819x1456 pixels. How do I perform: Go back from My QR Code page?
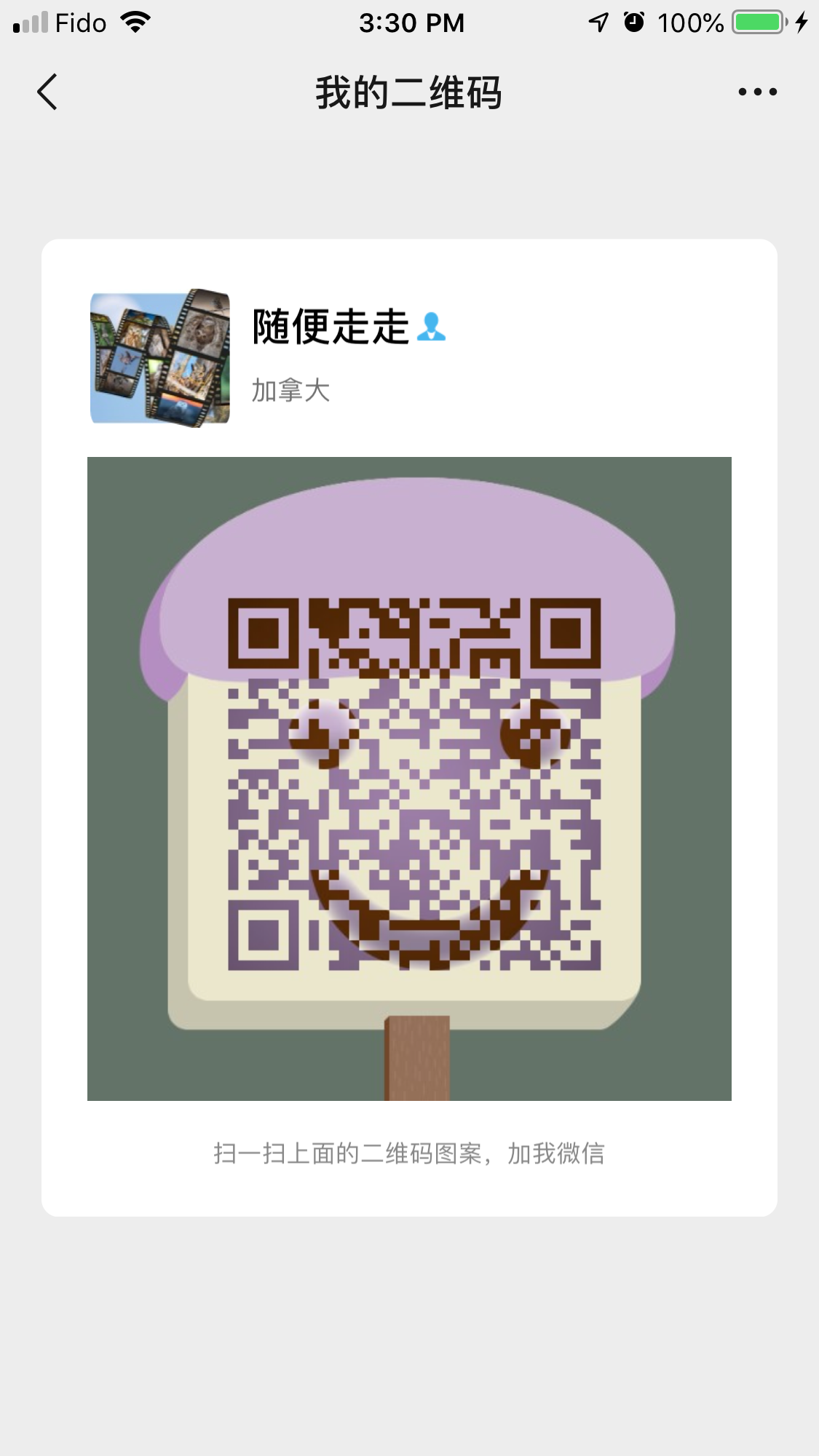47,92
